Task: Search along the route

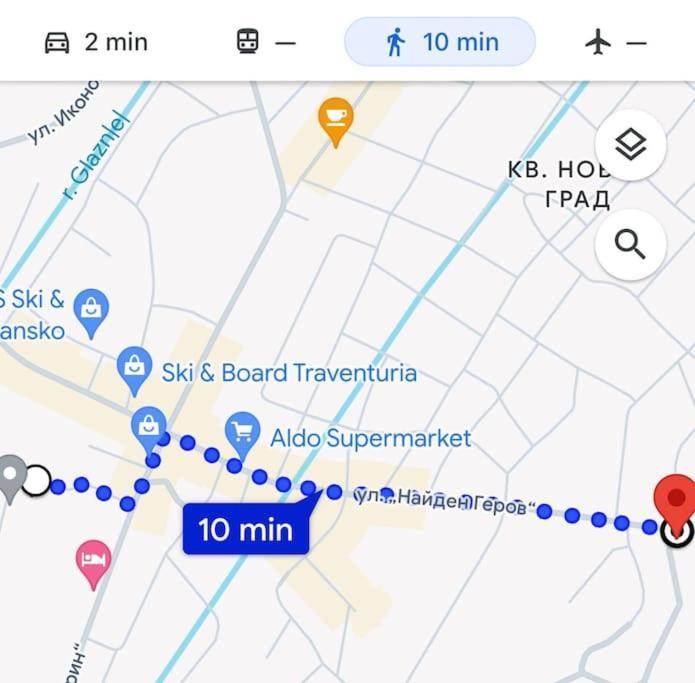Action: [x=630, y=244]
